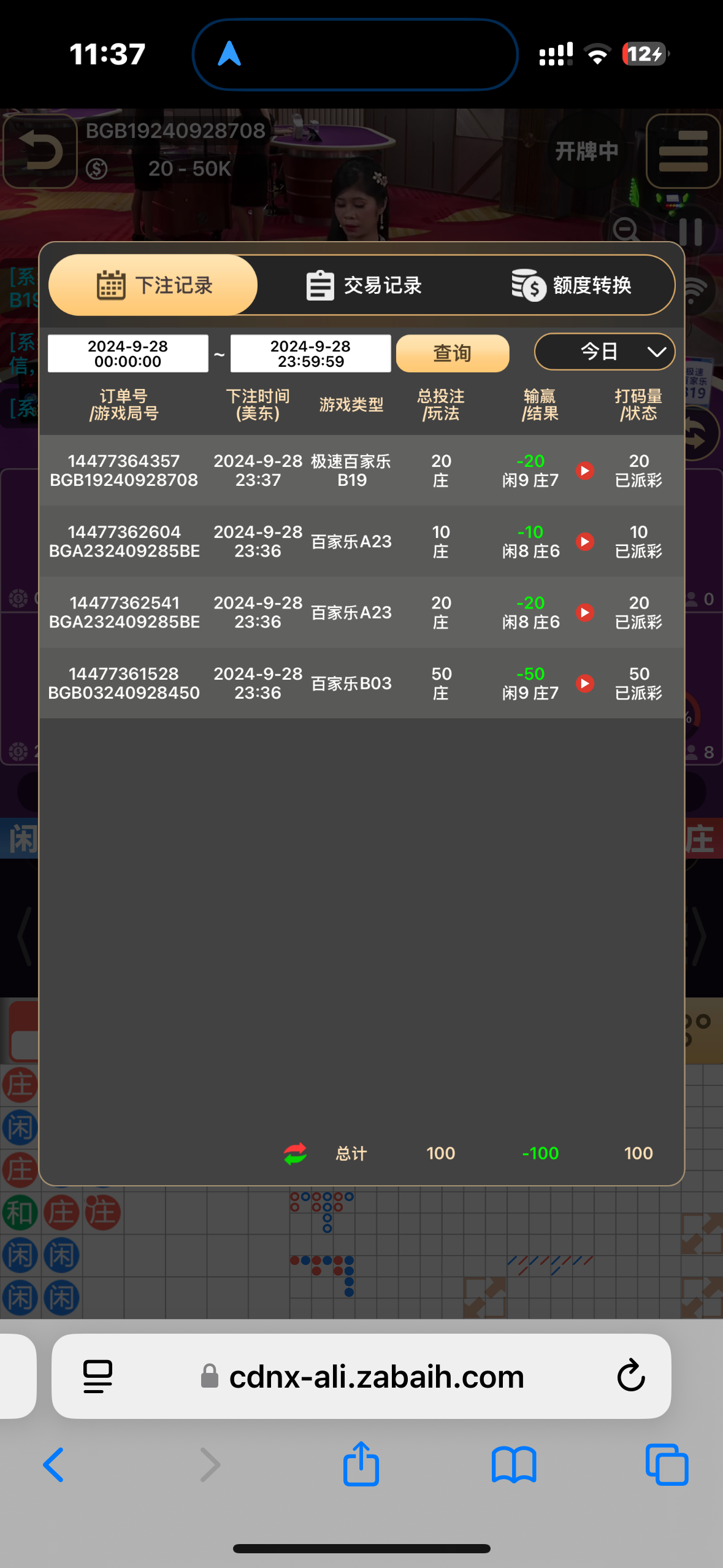723x1568 pixels.
Task: Open the hamburger menu
Action: click(x=683, y=151)
